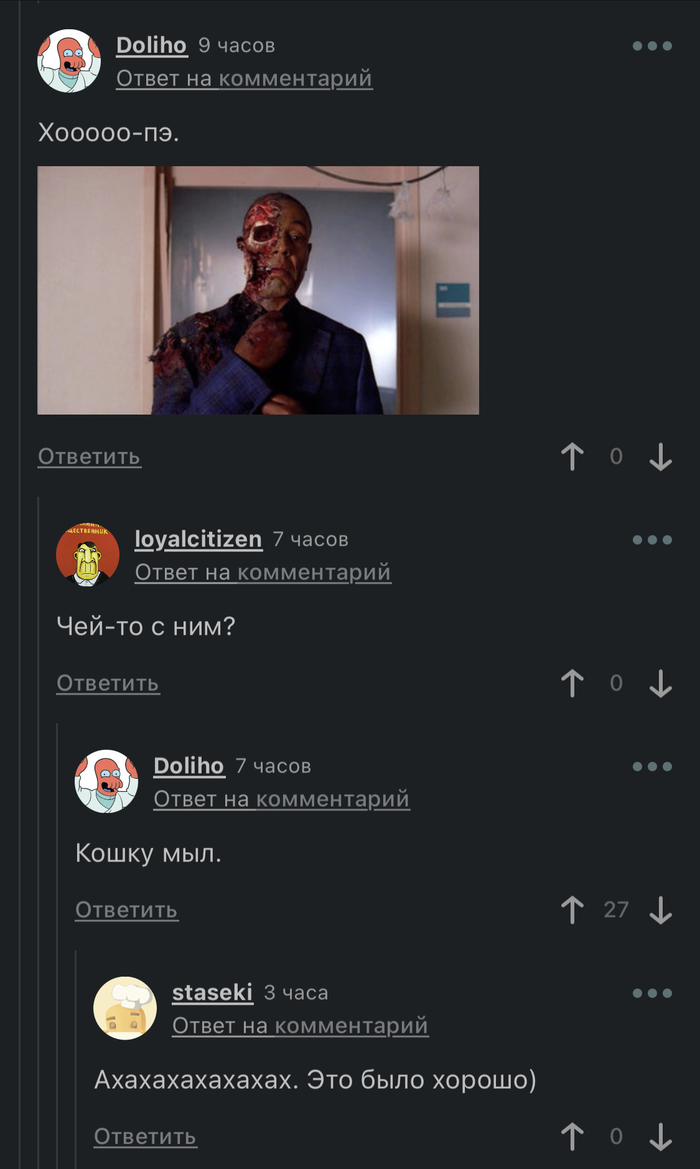Open staseki's profile via username
The height and width of the screenshot is (1169, 700).
pyautogui.click(x=212, y=993)
